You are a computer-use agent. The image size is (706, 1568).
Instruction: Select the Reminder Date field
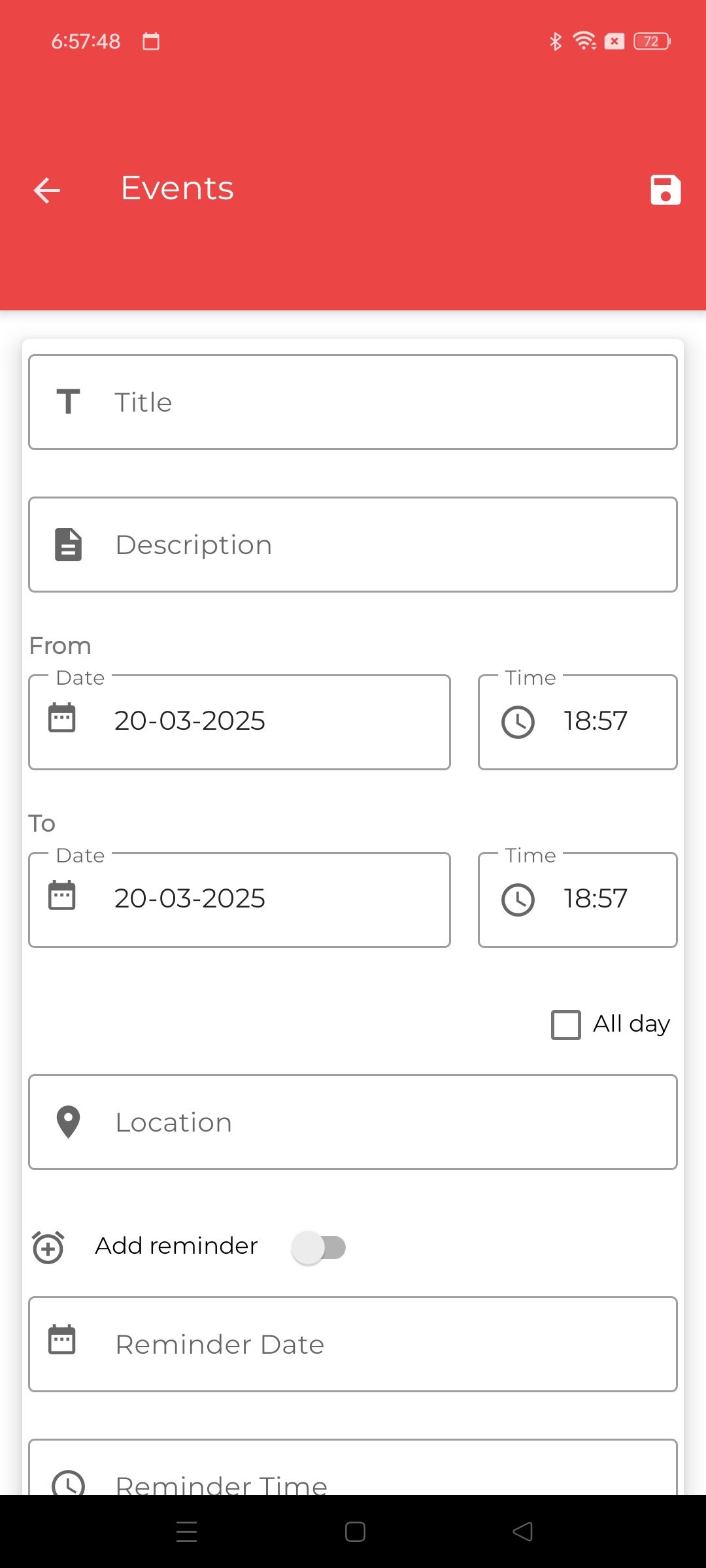(x=353, y=1345)
